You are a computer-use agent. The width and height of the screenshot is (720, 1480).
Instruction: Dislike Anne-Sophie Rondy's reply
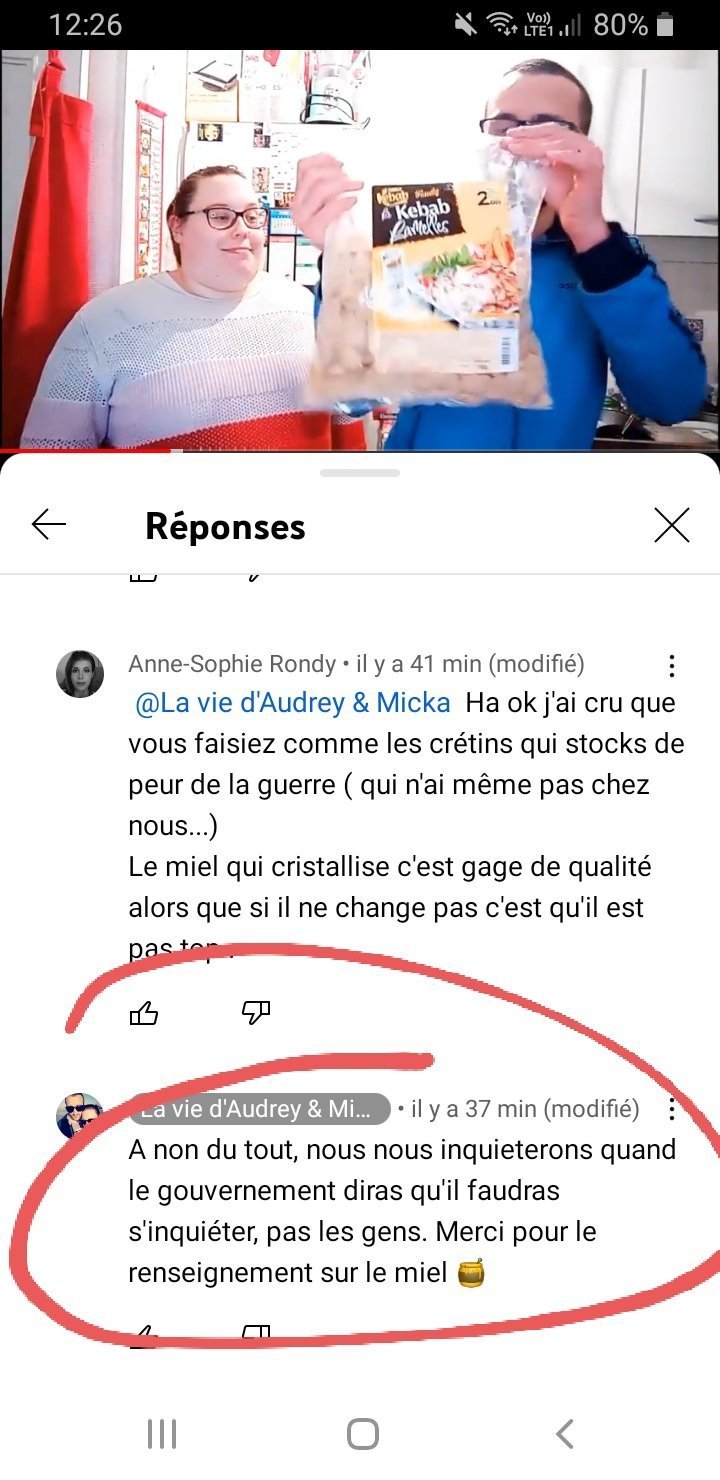[256, 1014]
